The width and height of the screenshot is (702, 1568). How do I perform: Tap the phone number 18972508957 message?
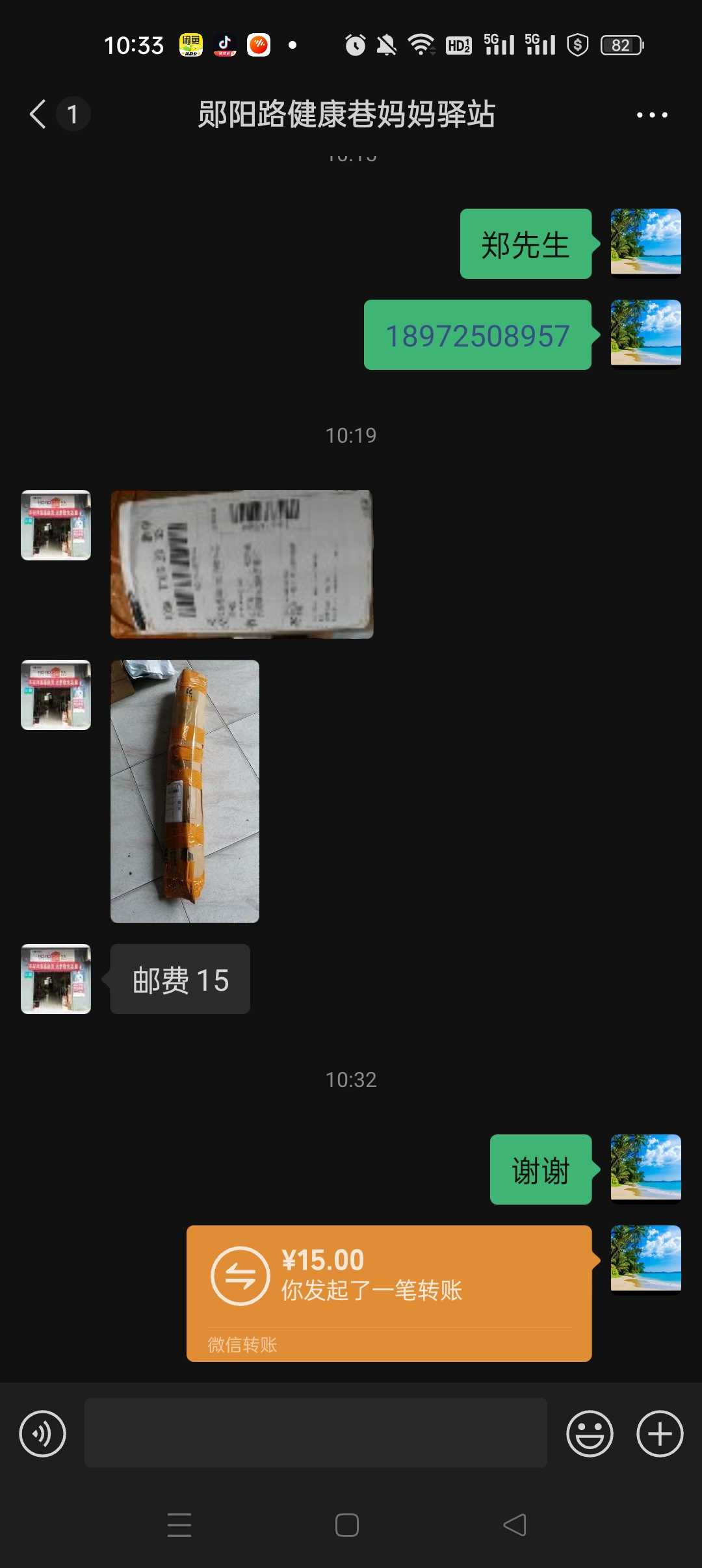click(x=478, y=335)
